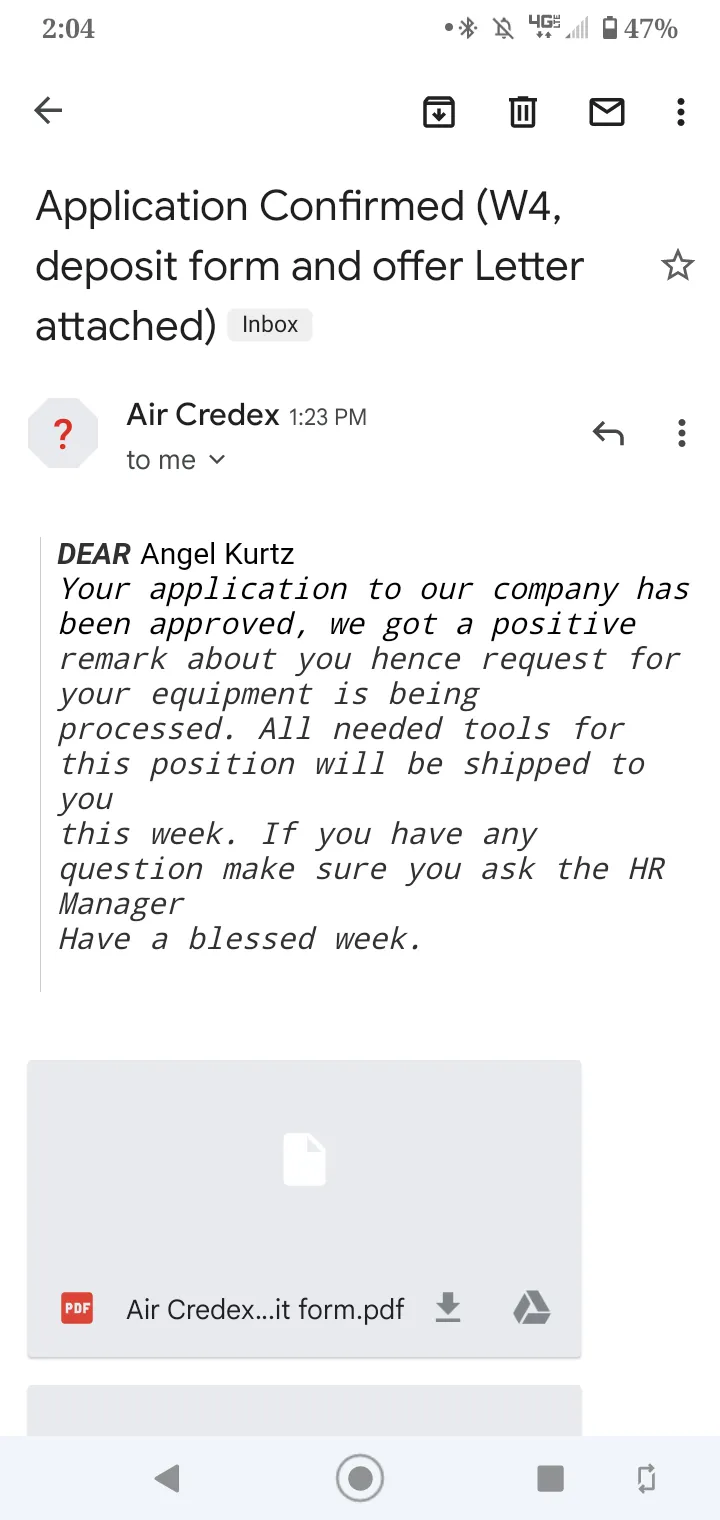Open recent apps from the navigation bar

click(550, 1478)
